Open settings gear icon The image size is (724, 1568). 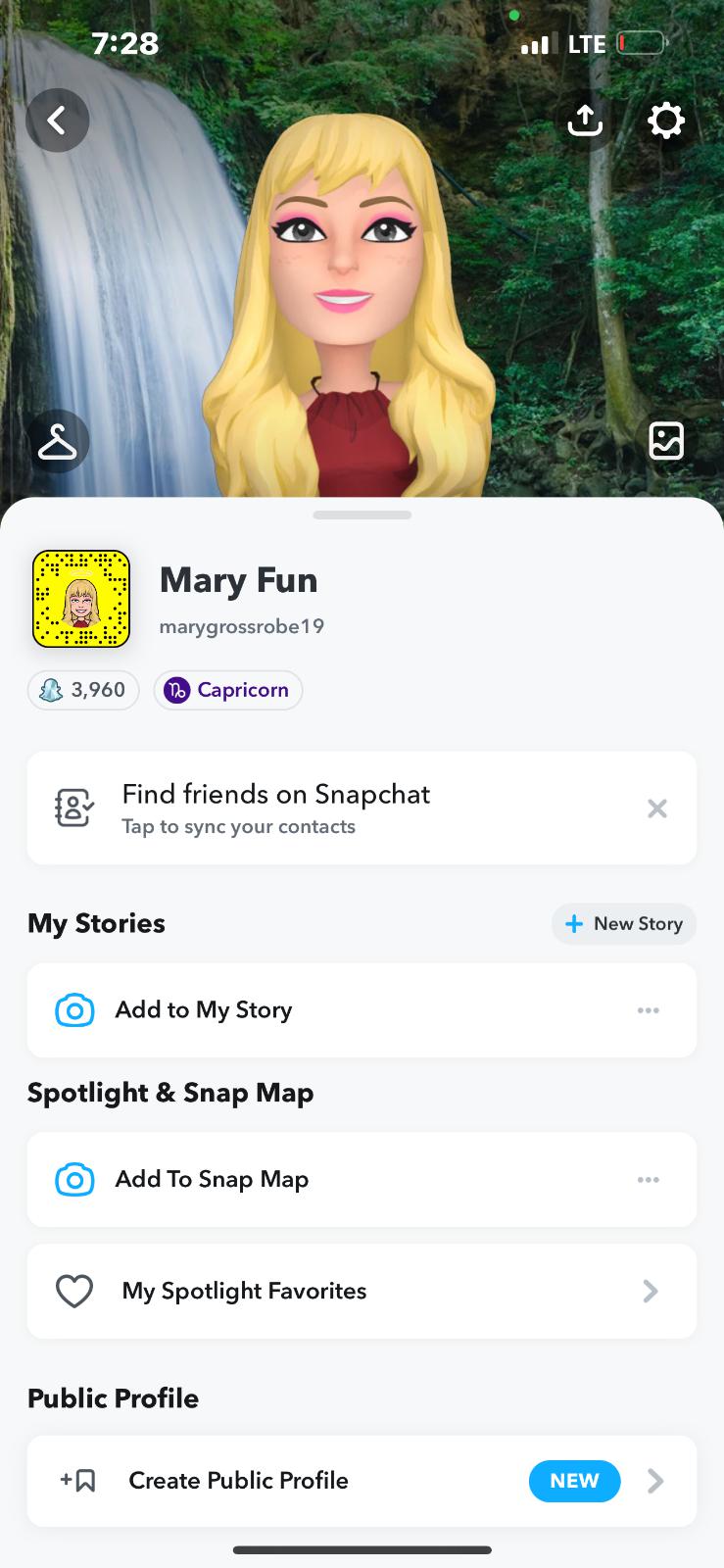pyautogui.click(x=666, y=121)
